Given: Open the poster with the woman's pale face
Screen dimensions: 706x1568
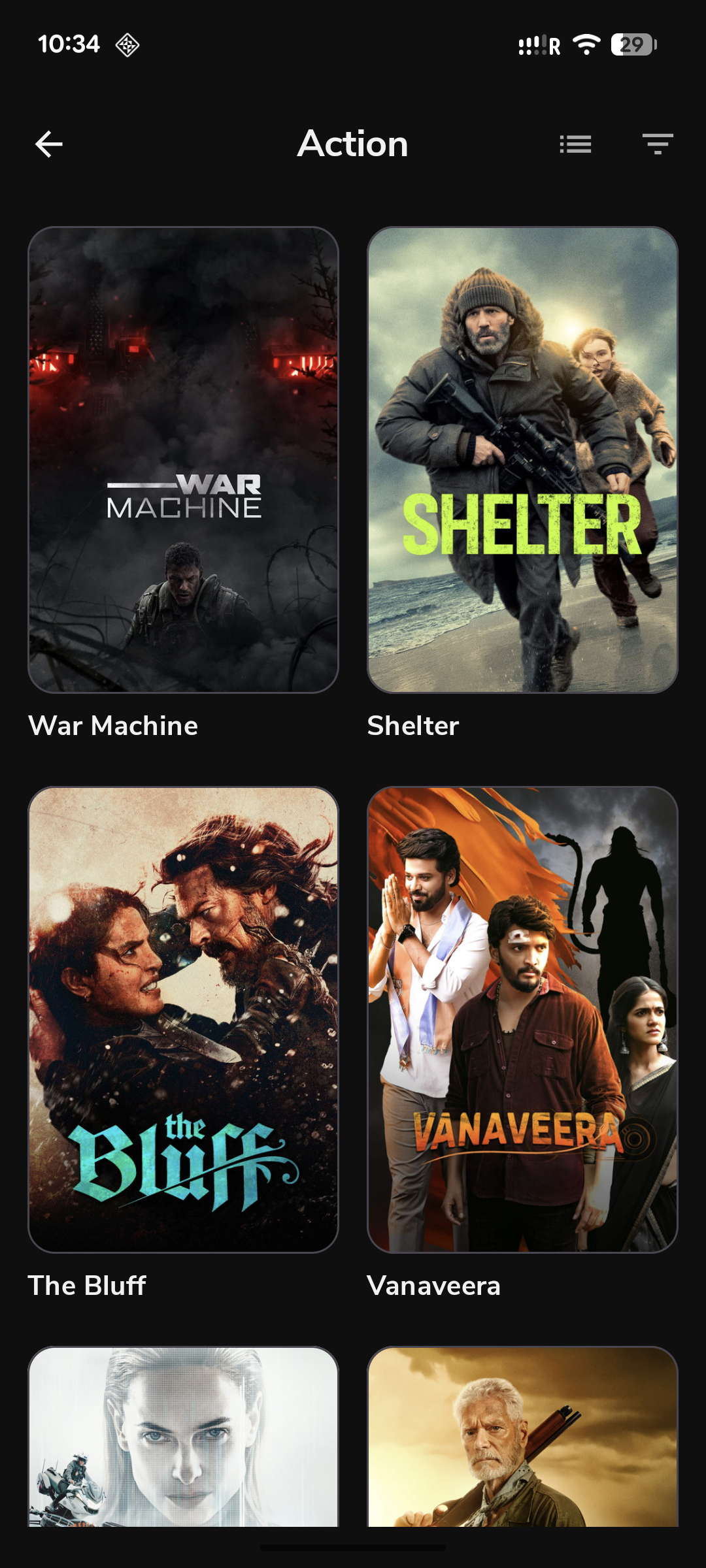Looking at the screenshot, I should coord(183,1437).
